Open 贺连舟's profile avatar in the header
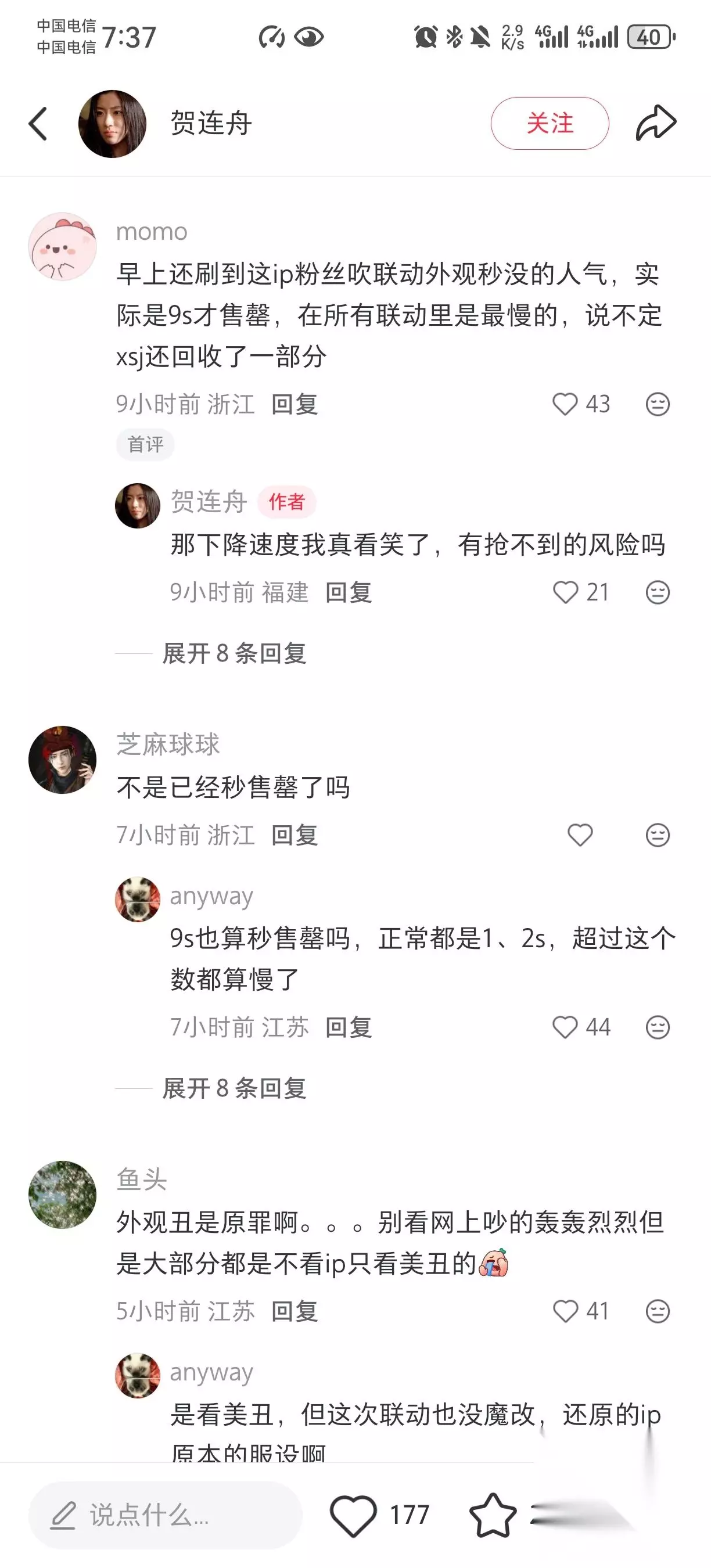711x1568 pixels. coord(112,124)
